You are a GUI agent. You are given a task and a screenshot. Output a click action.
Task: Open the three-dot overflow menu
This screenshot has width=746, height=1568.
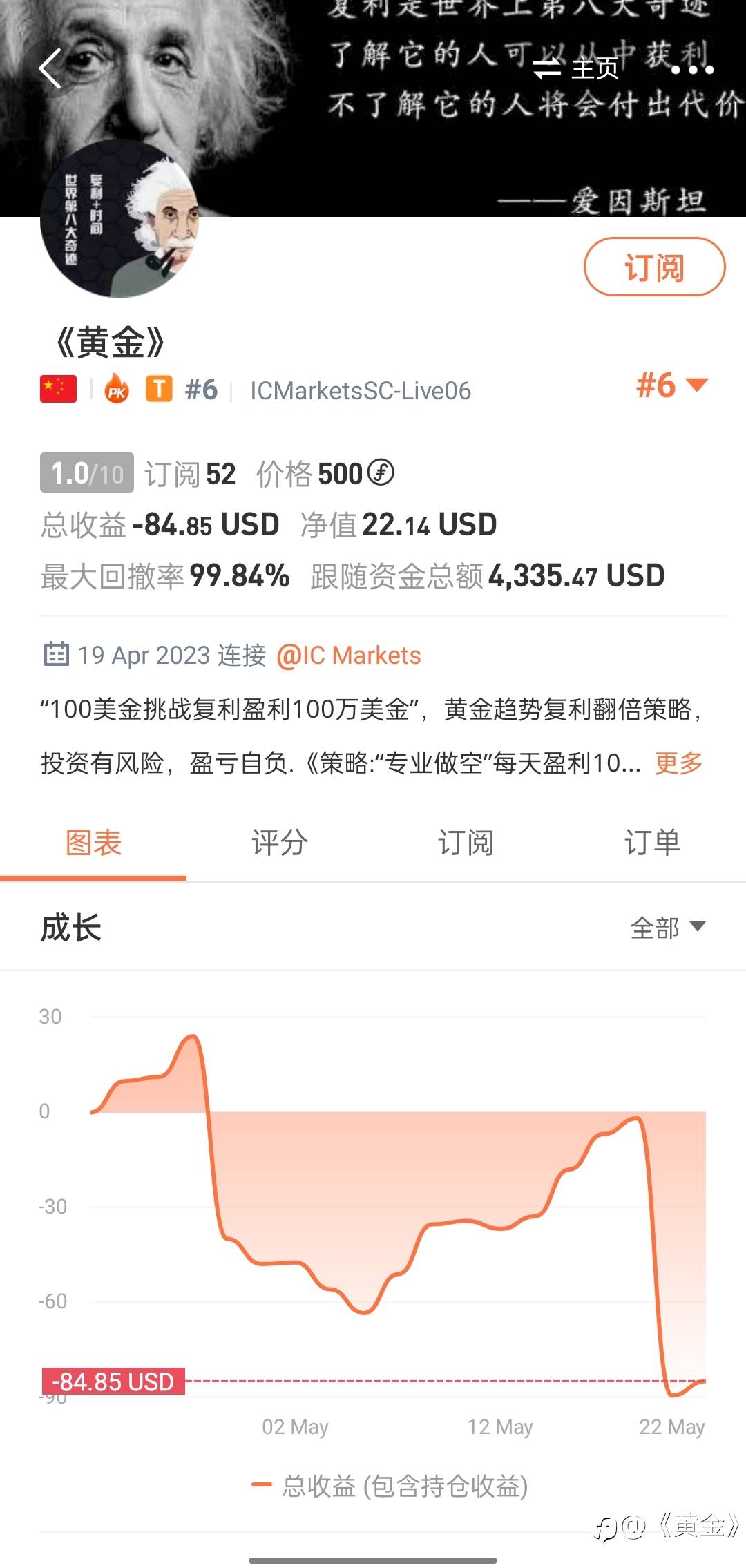(x=692, y=69)
